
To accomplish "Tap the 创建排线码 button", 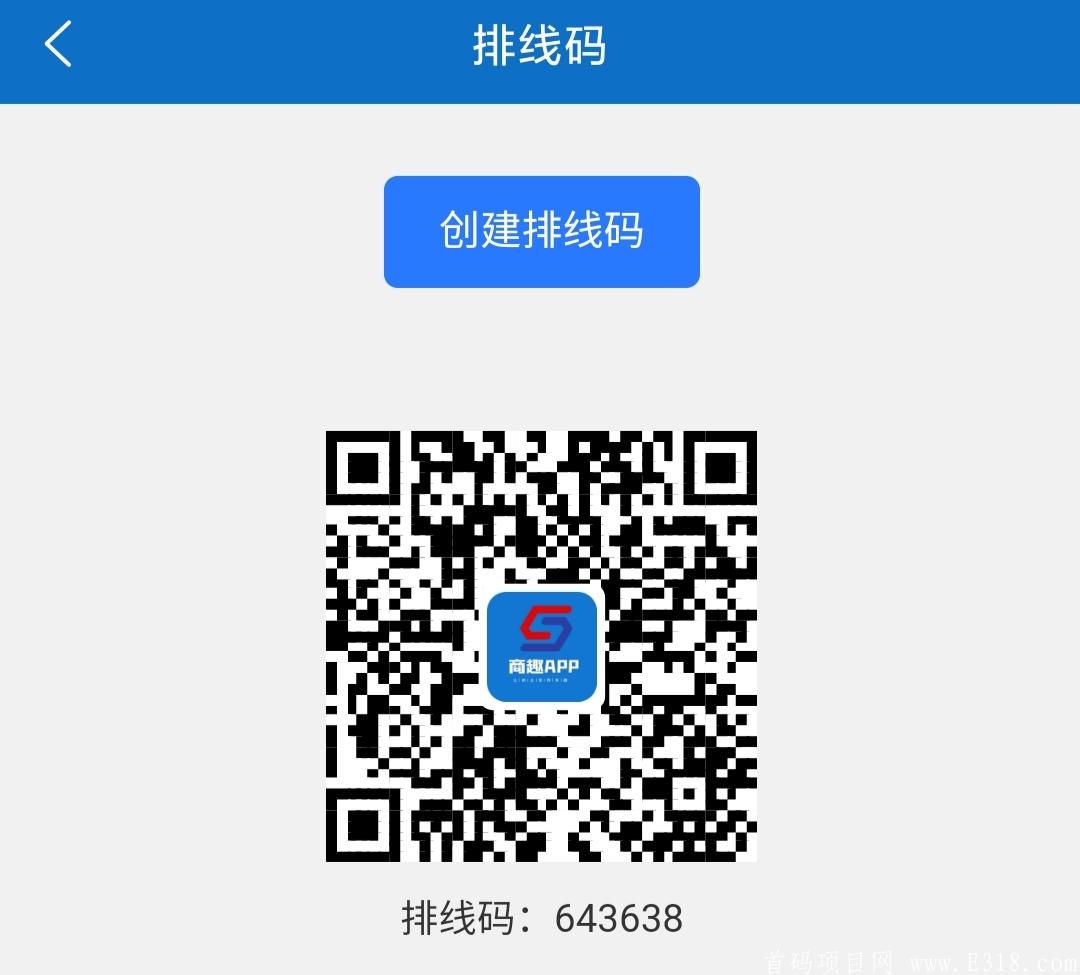I will (x=541, y=232).
